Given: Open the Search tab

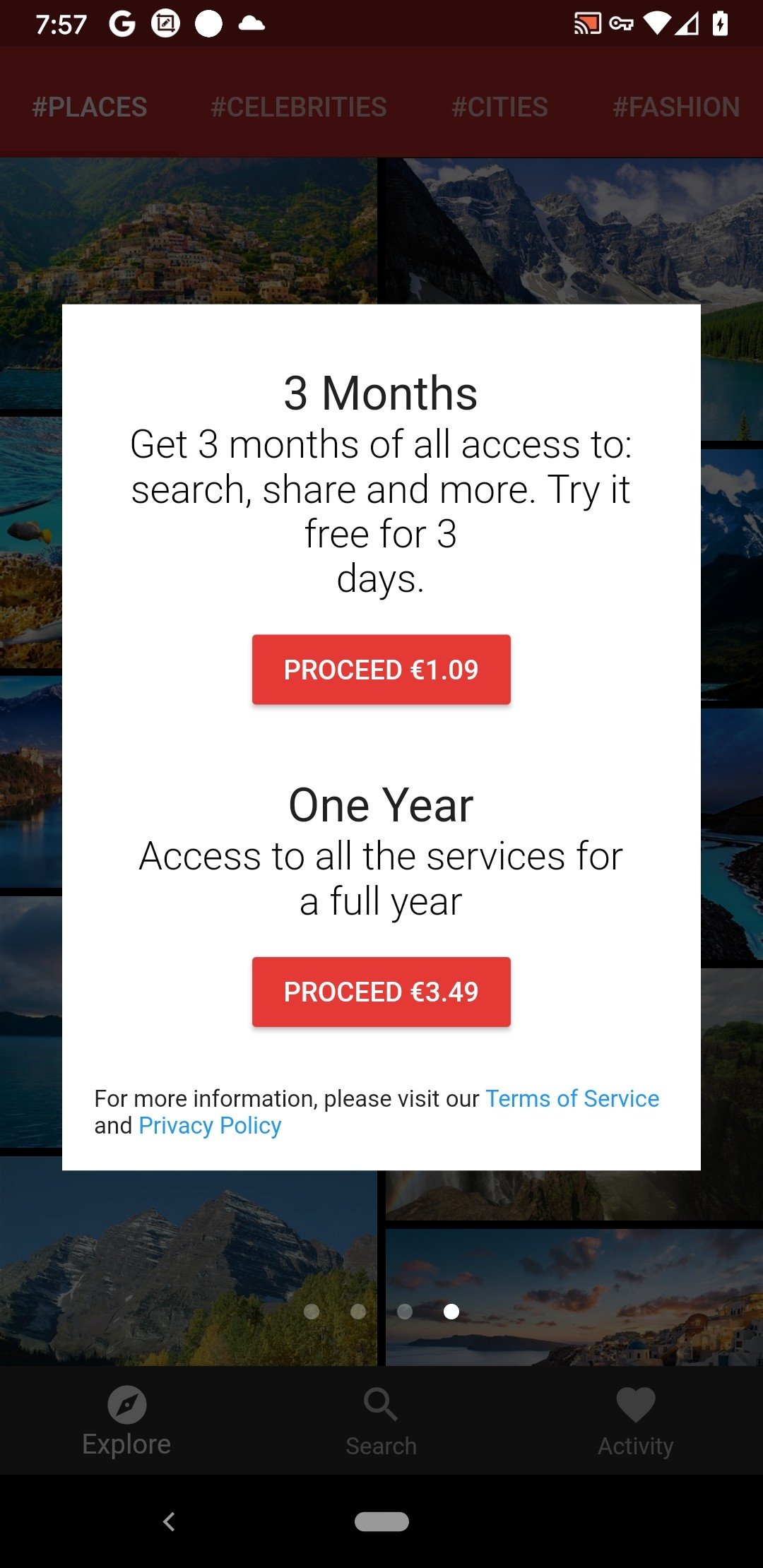Looking at the screenshot, I should click(x=381, y=1421).
